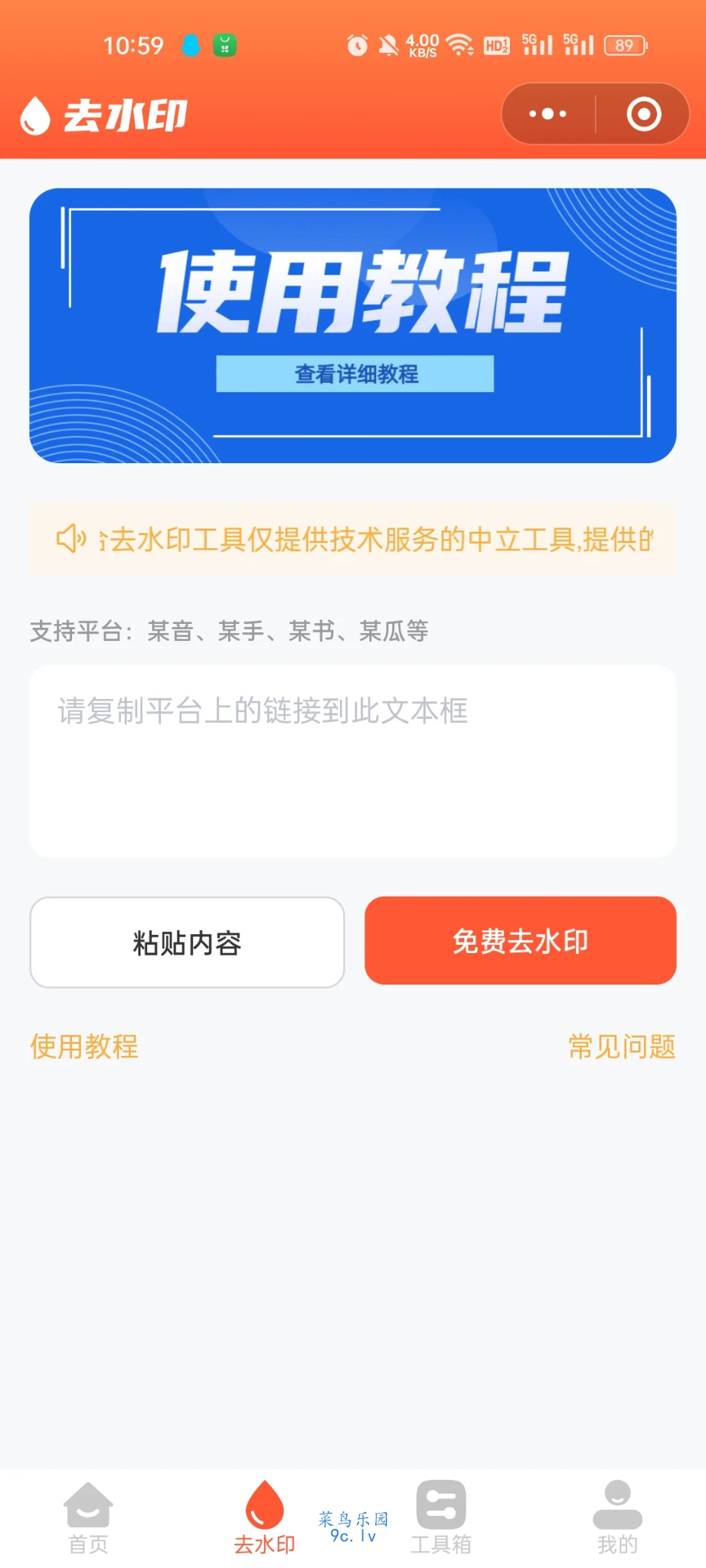Image resolution: width=706 pixels, height=1568 pixels.
Task: Open the 我的 profile tab
Action: point(617,1517)
